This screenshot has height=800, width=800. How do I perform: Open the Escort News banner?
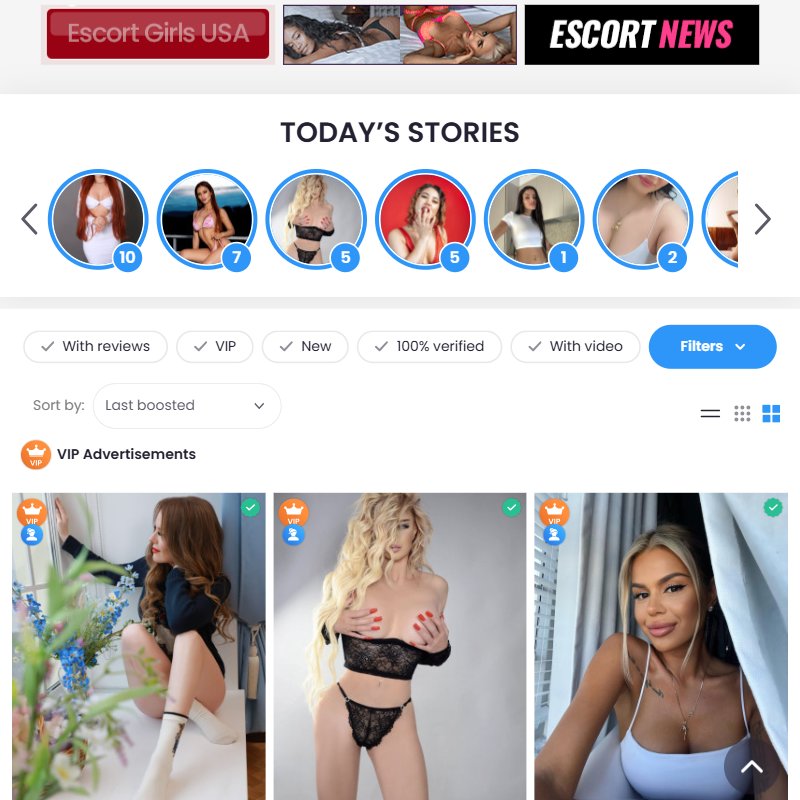[641, 35]
